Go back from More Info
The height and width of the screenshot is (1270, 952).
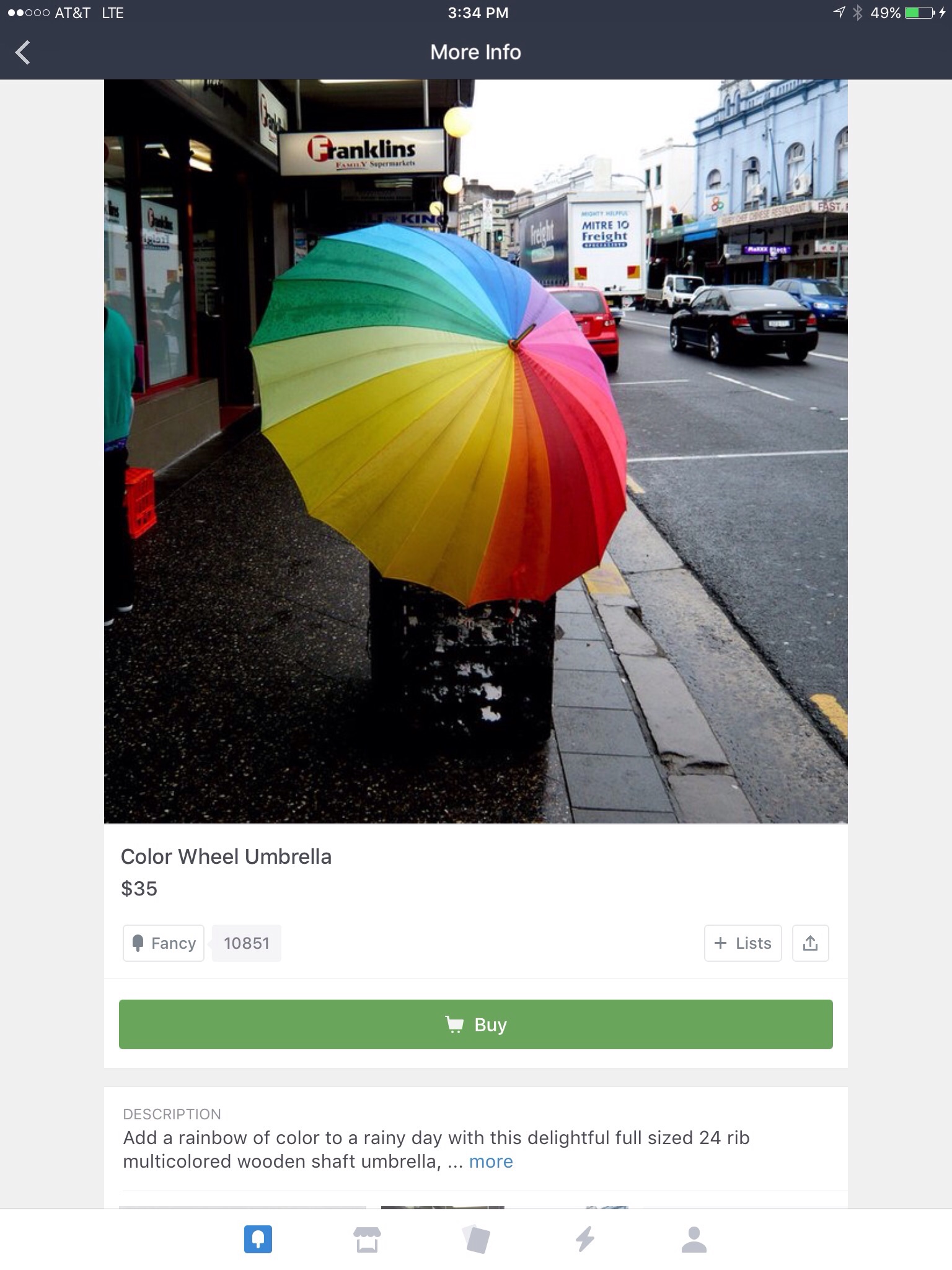(x=23, y=52)
